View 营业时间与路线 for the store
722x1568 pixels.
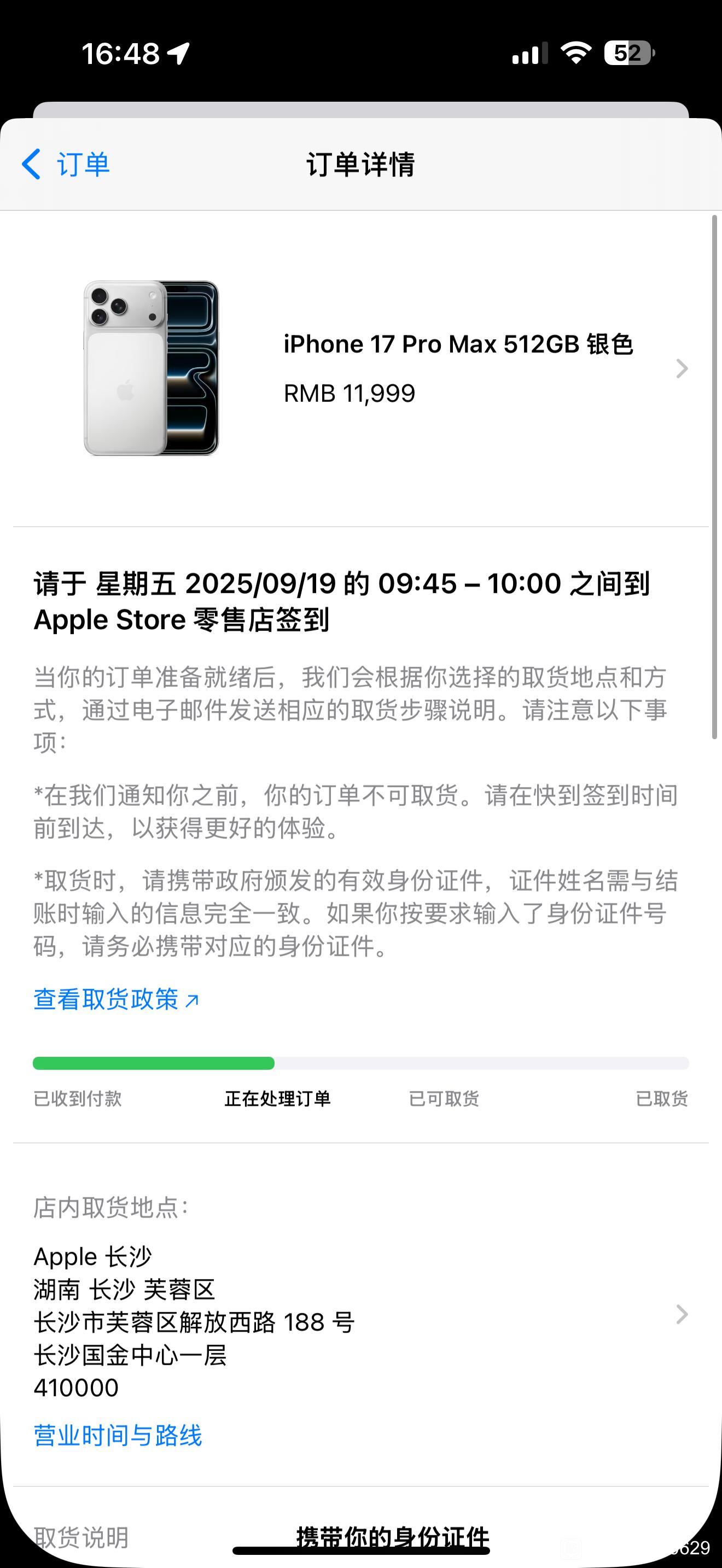118,1435
